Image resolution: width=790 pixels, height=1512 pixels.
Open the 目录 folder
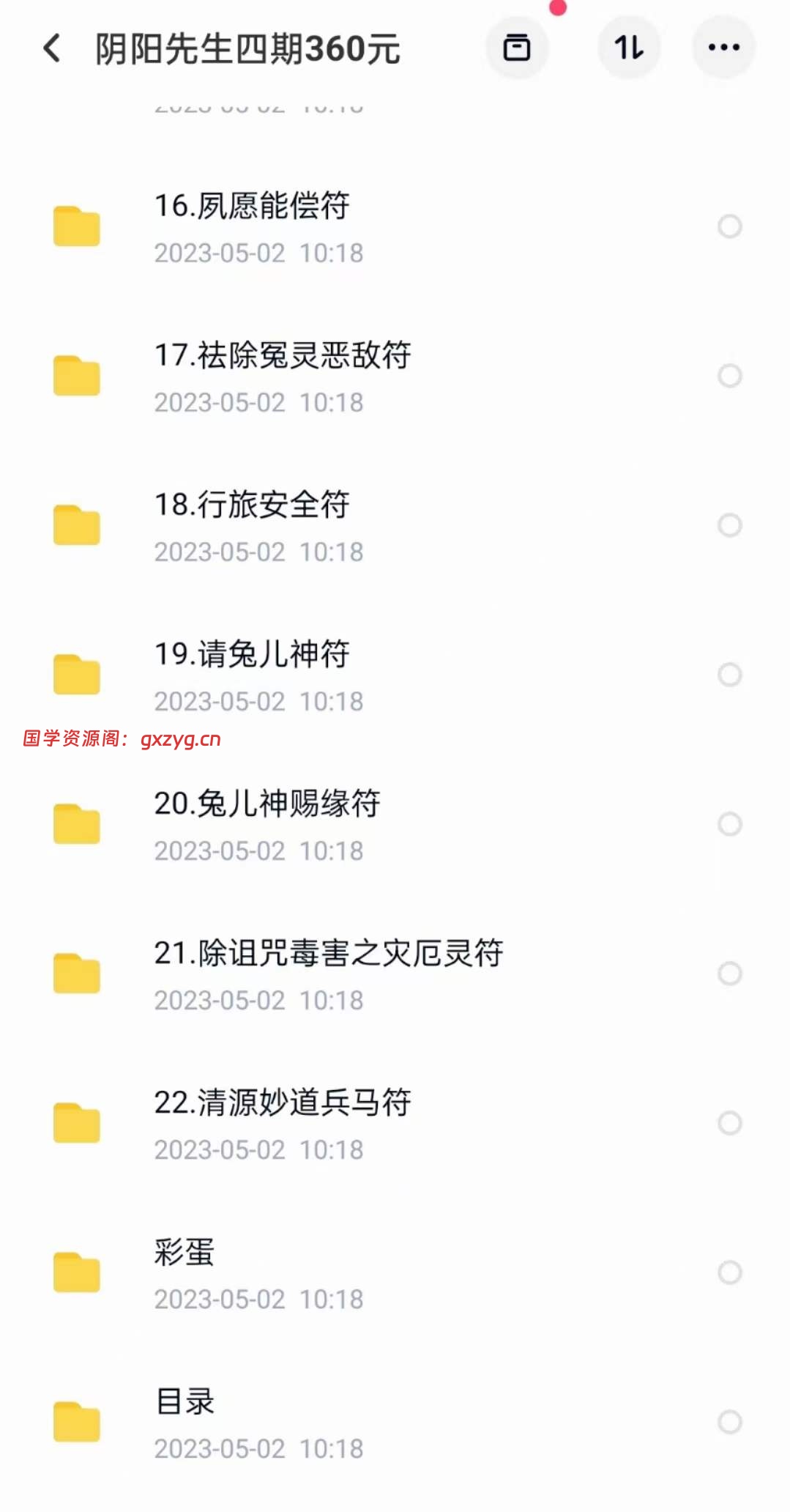click(x=184, y=1402)
